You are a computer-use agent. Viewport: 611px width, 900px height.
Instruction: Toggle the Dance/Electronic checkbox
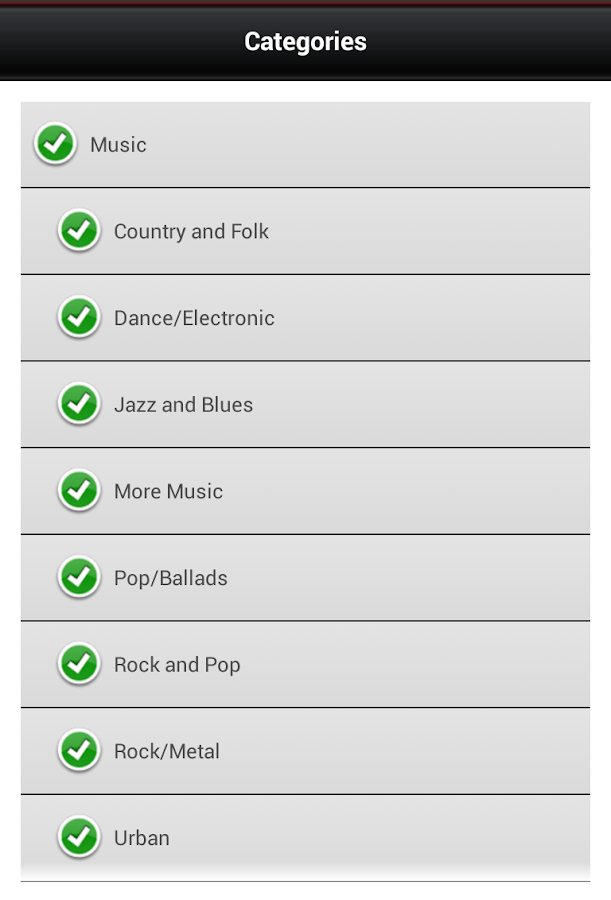click(79, 318)
